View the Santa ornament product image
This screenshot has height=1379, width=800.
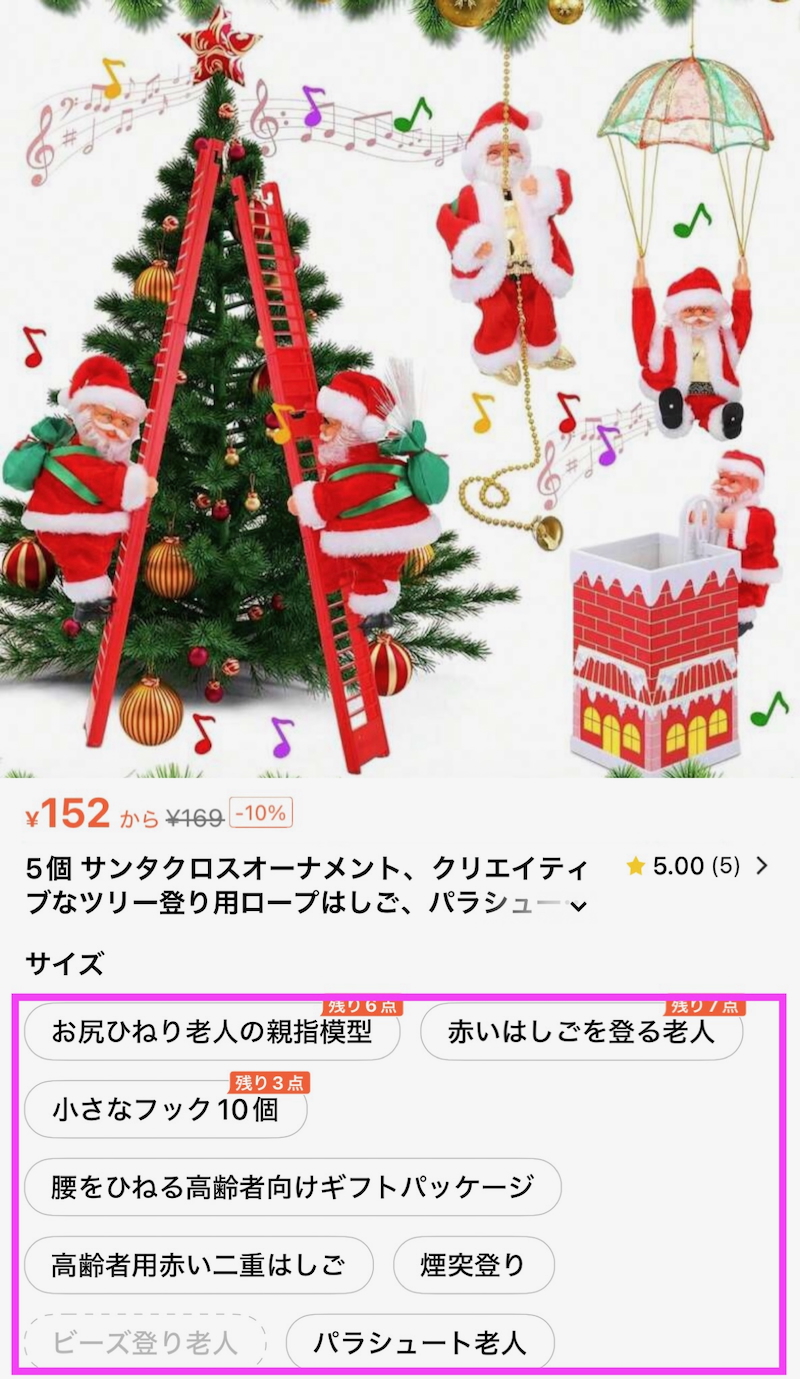pos(400,390)
